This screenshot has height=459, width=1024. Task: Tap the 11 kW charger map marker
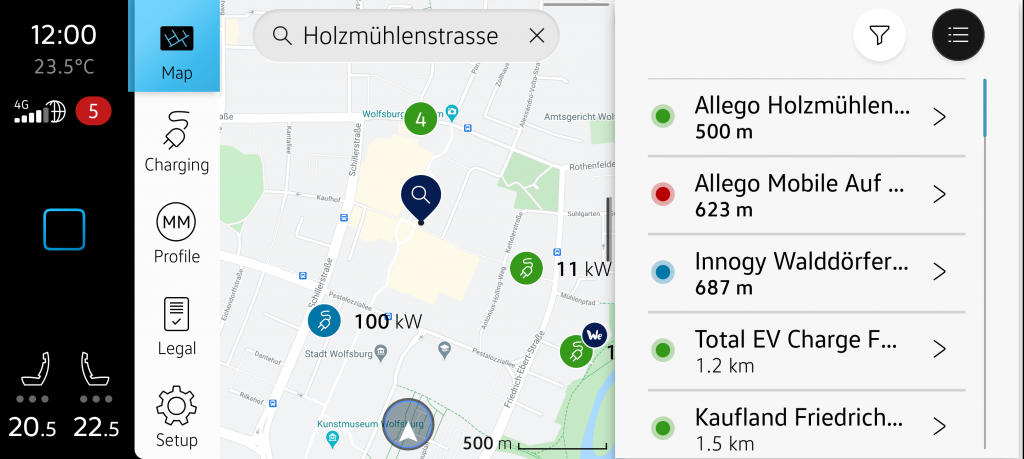(x=526, y=268)
